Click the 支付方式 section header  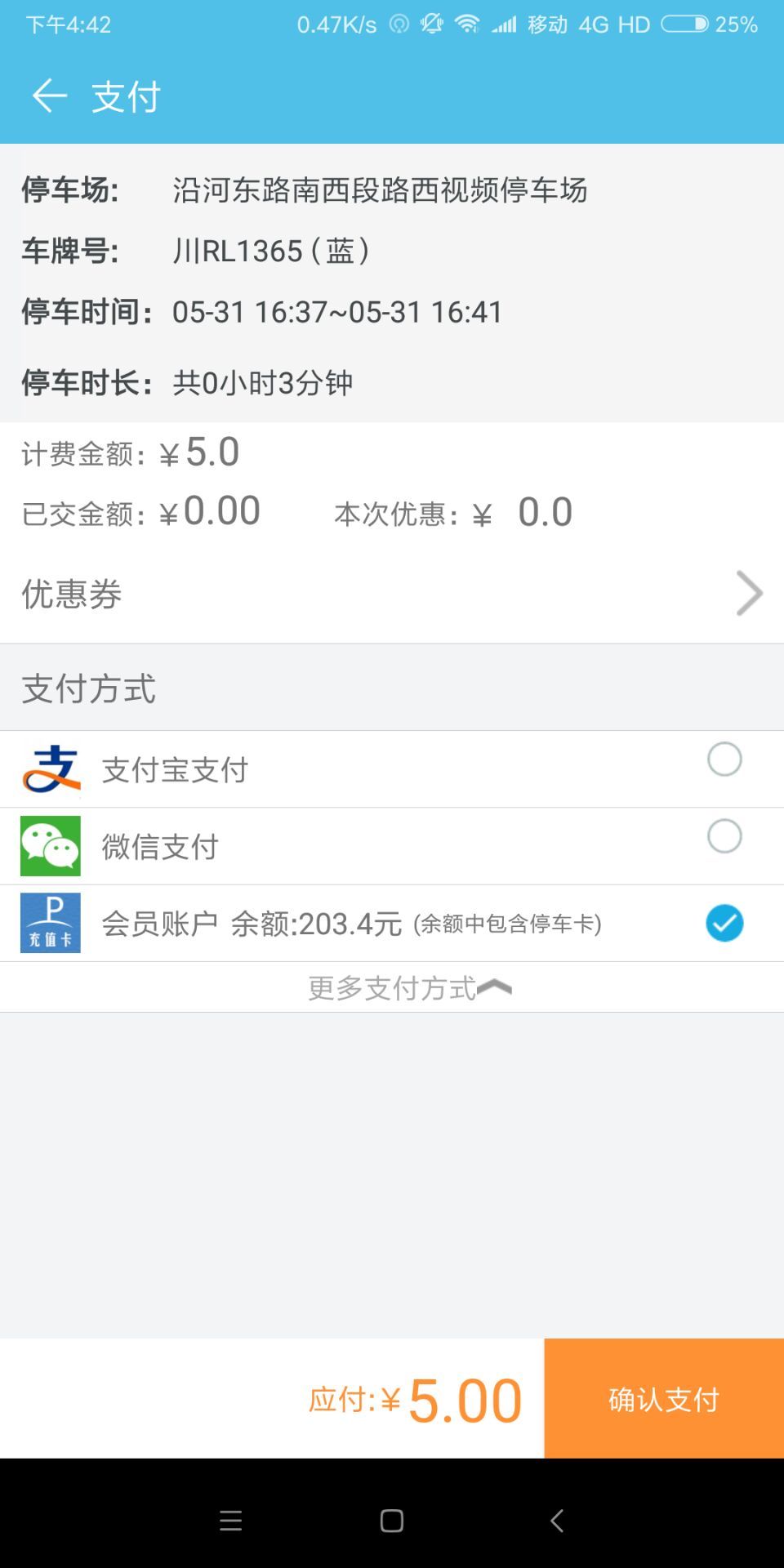click(x=87, y=687)
